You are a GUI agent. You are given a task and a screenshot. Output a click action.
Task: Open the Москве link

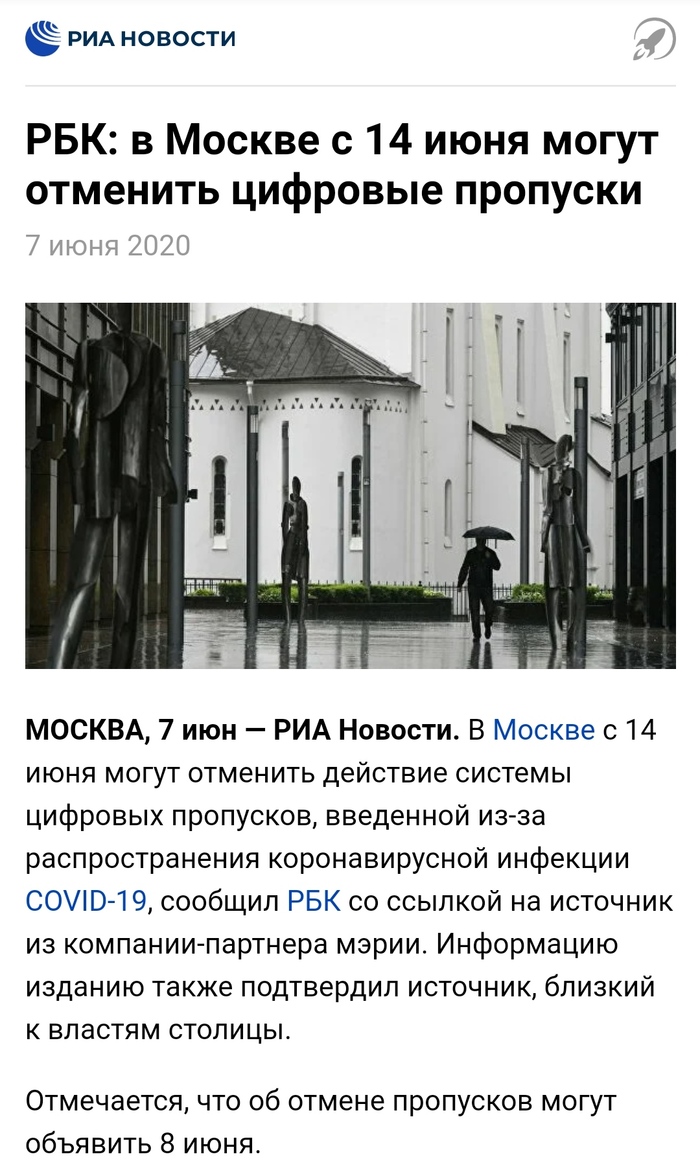click(x=543, y=730)
